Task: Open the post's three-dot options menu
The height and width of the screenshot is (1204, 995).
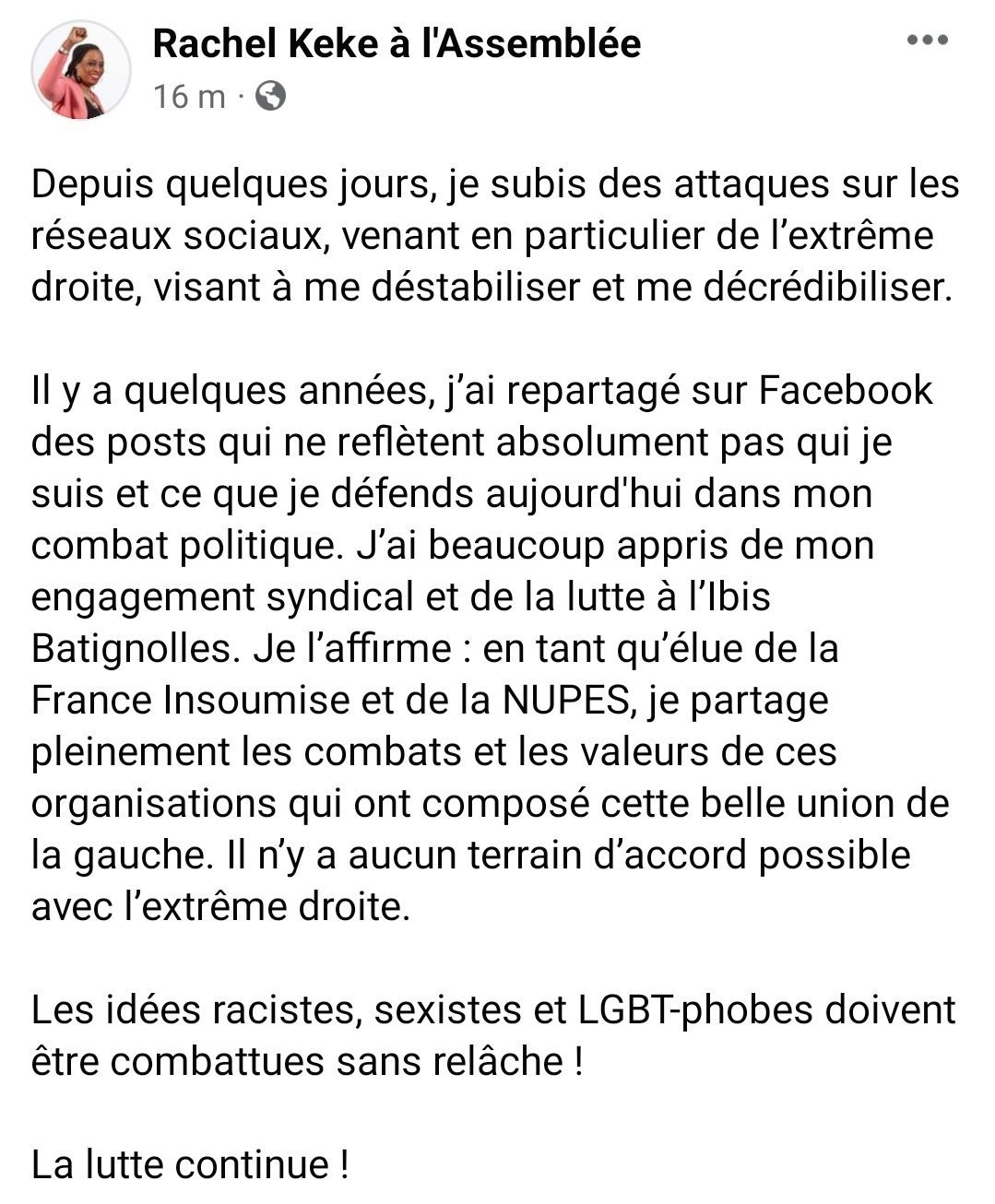Action: tap(927, 40)
